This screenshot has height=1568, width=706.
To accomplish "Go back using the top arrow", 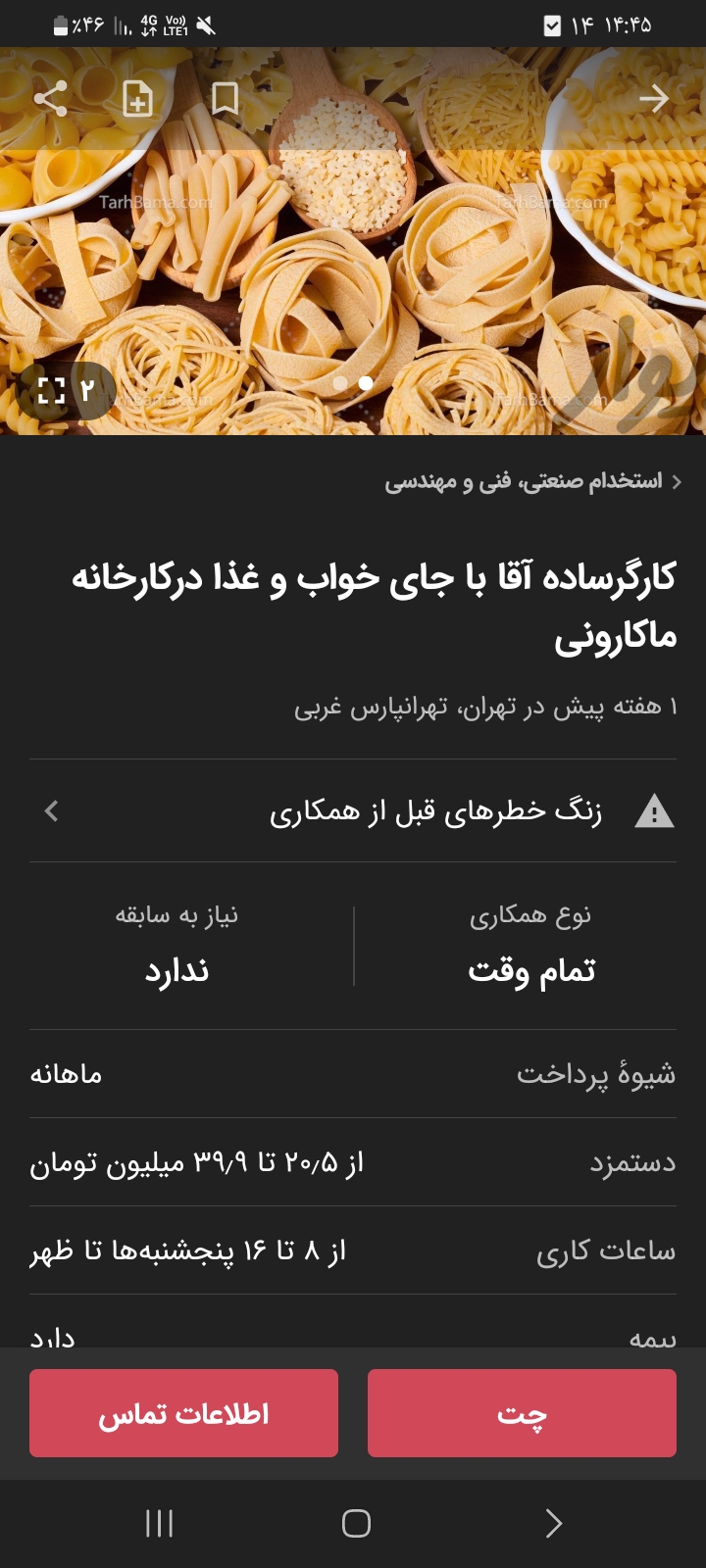I will 653,98.
